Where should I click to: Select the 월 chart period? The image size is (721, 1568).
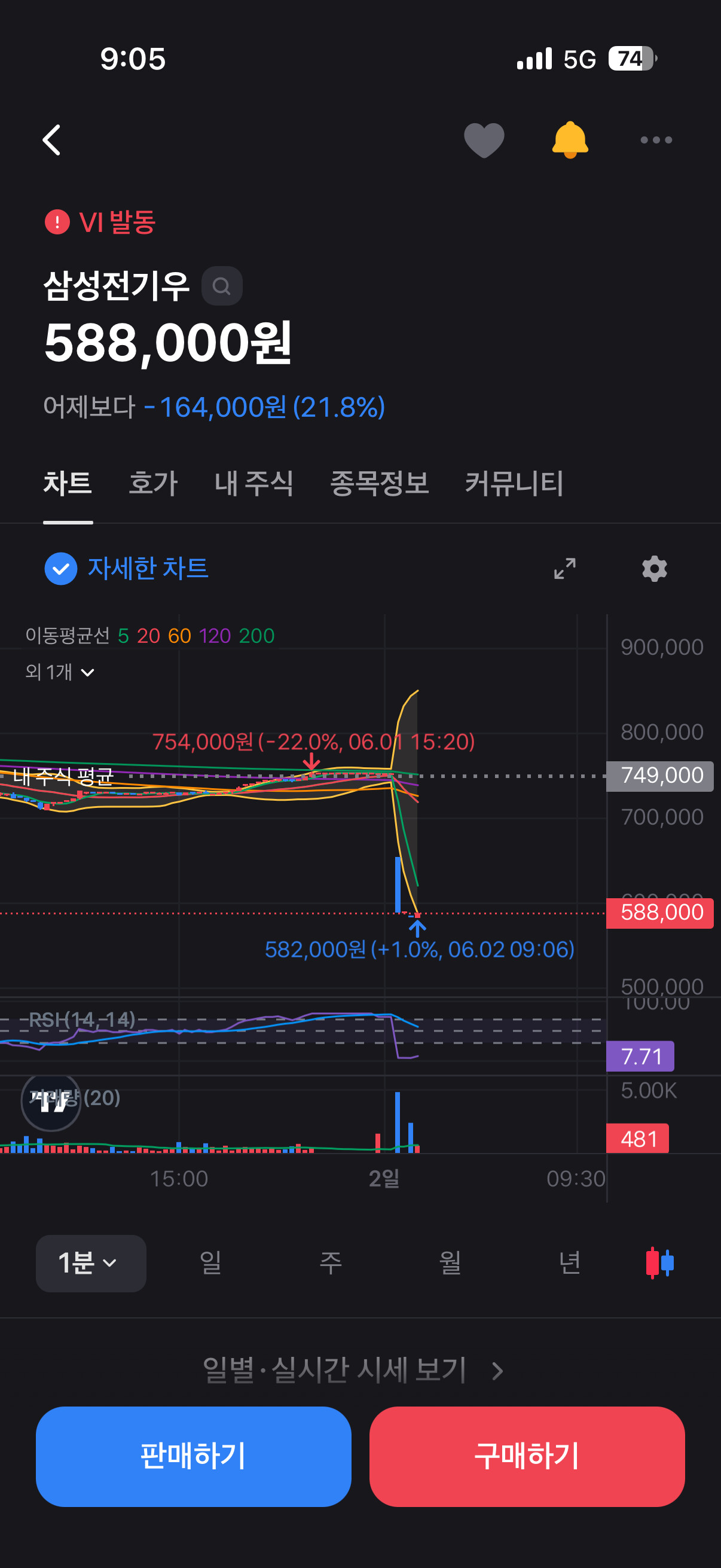point(450,1263)
